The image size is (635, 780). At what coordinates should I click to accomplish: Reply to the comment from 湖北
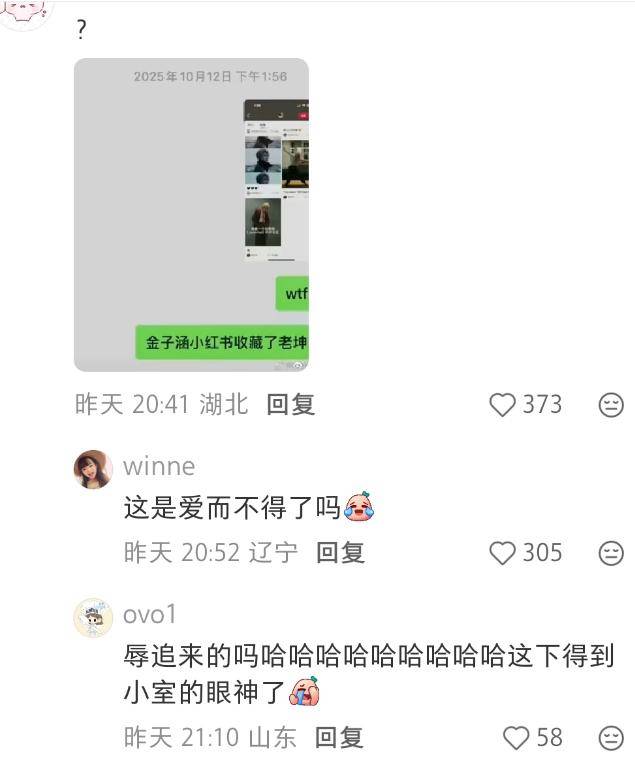click(291, 404)
